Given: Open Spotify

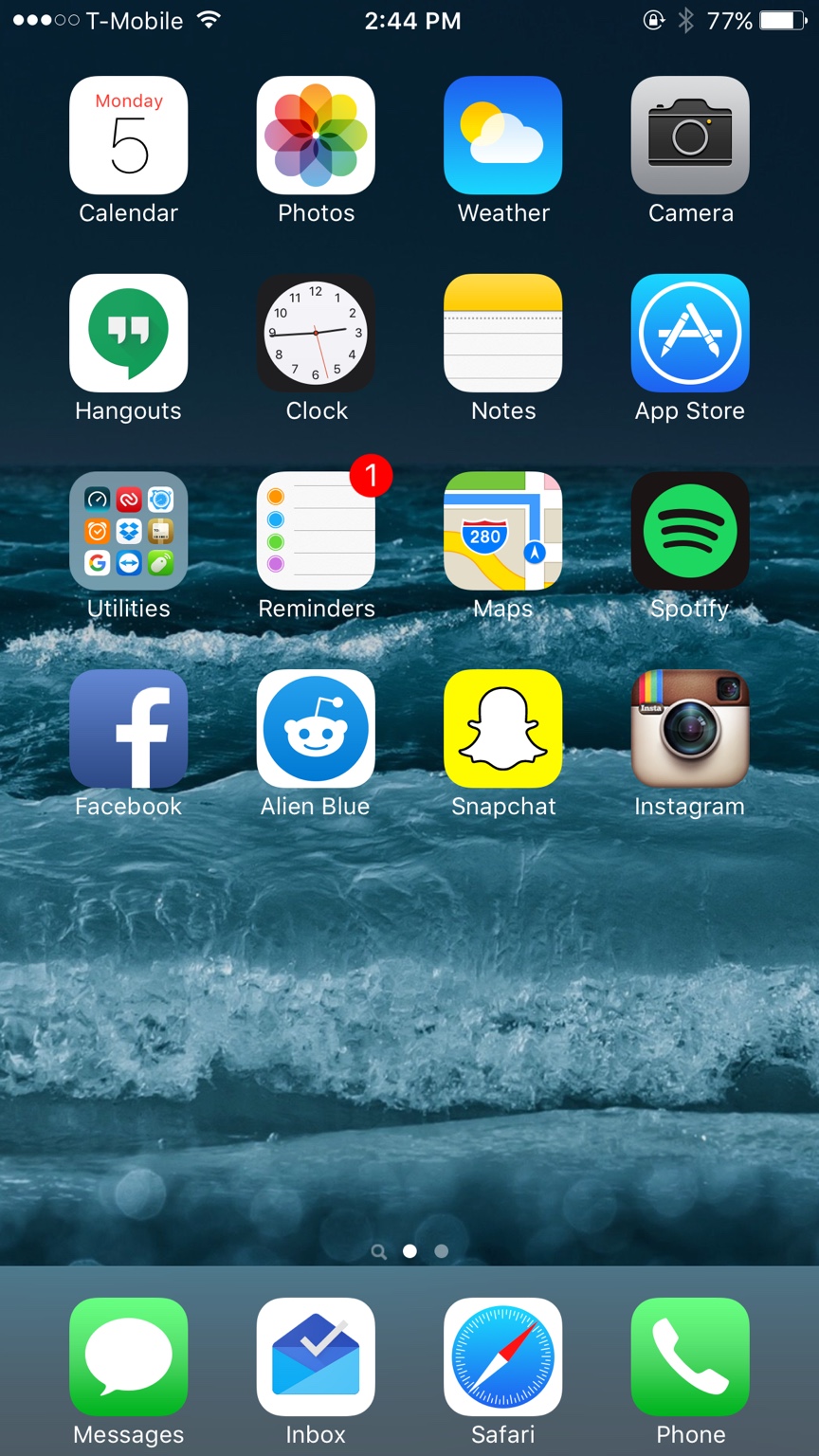Looking at the screenshot, I should tap(690, 531).
